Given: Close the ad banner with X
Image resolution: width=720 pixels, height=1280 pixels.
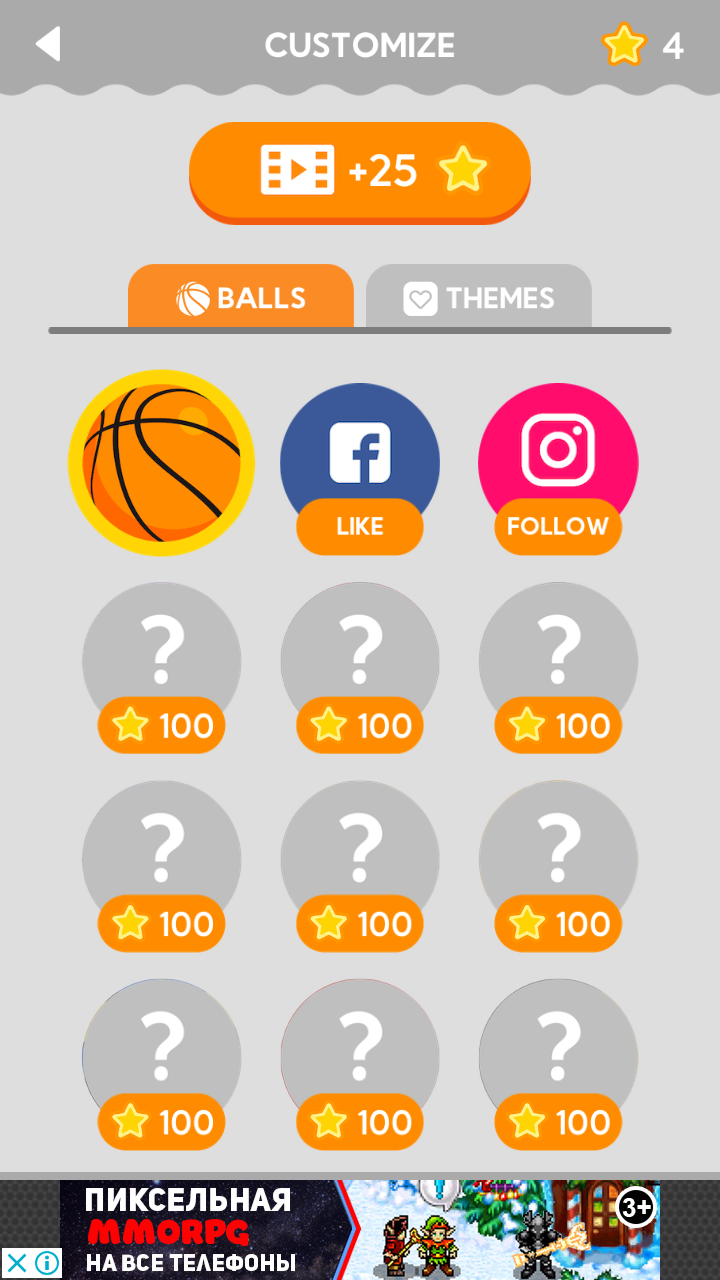Looking at the screenshot, I should point(17,1263).
